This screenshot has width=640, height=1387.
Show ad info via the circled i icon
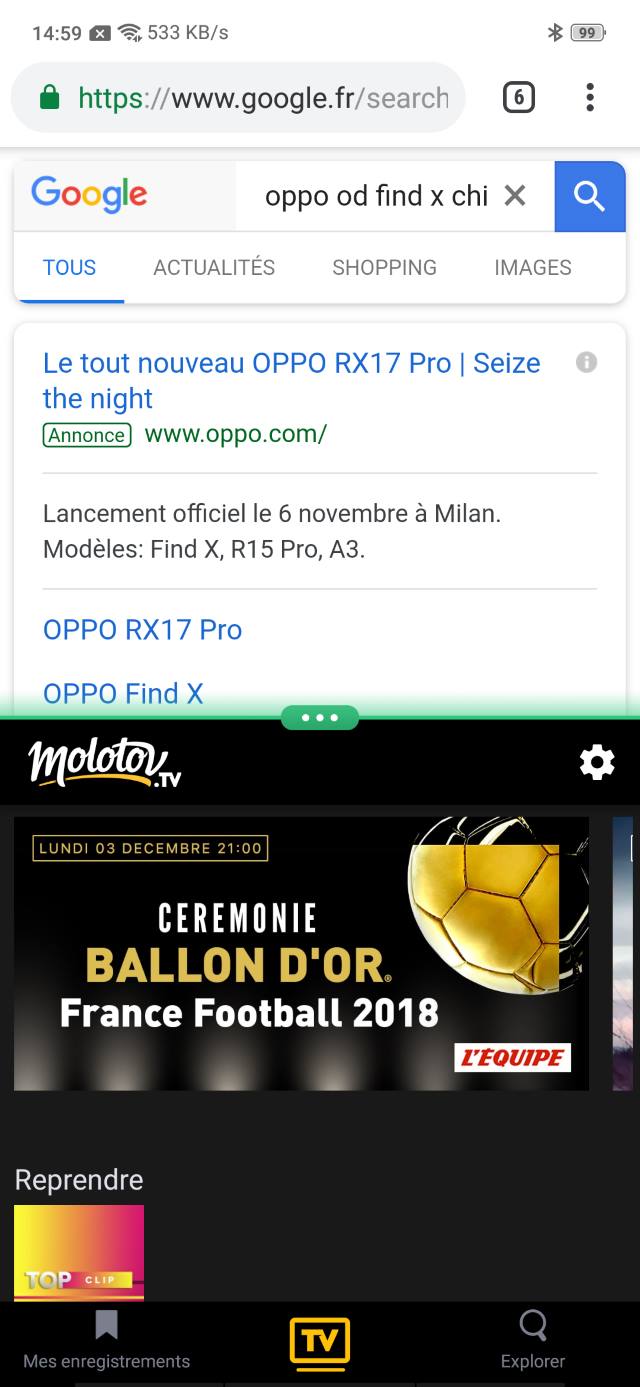coord(587,363)
